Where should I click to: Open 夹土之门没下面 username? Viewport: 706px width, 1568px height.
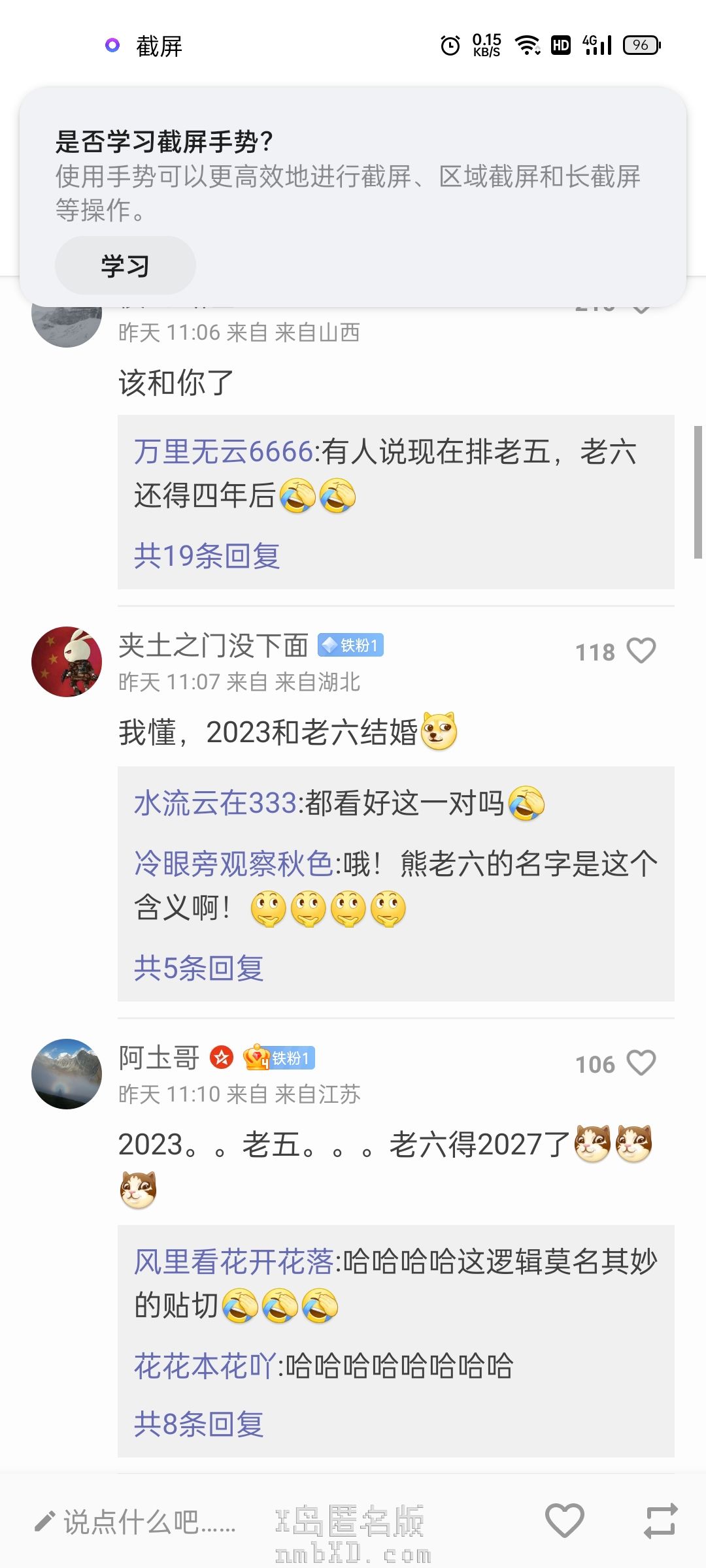(x=213, y=645)
